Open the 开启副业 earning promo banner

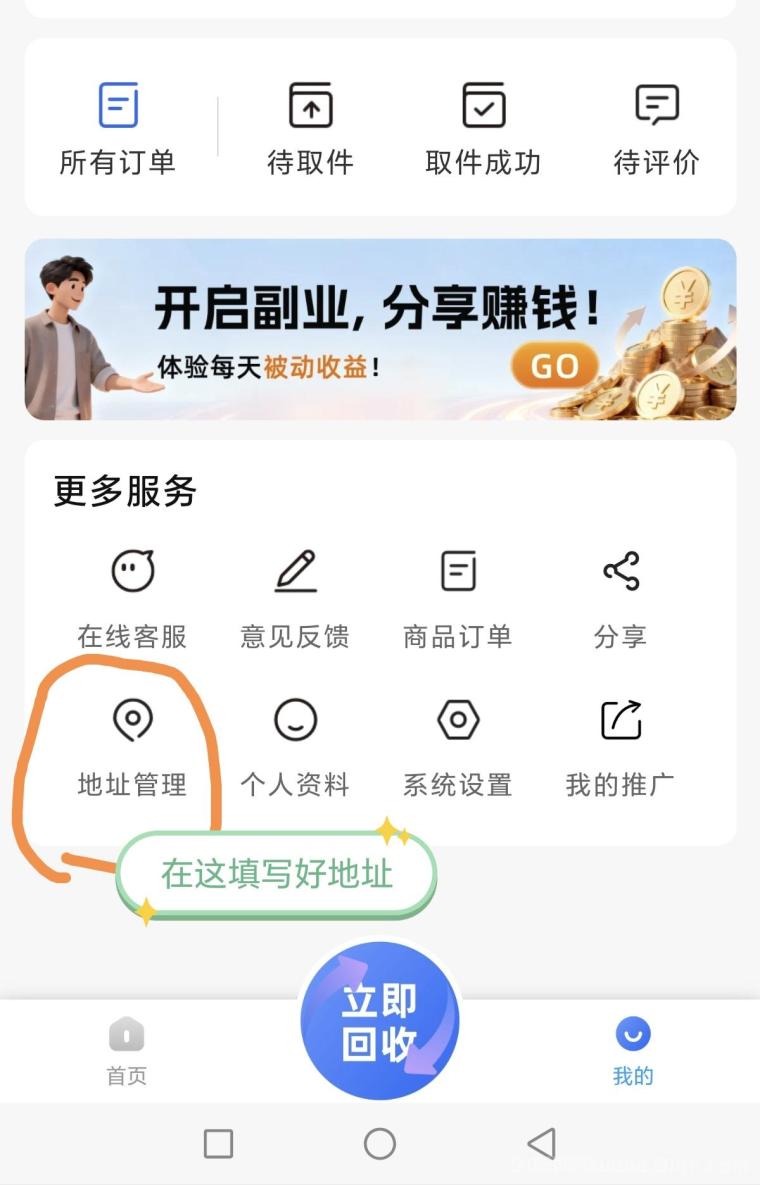[x=380, y=328]
